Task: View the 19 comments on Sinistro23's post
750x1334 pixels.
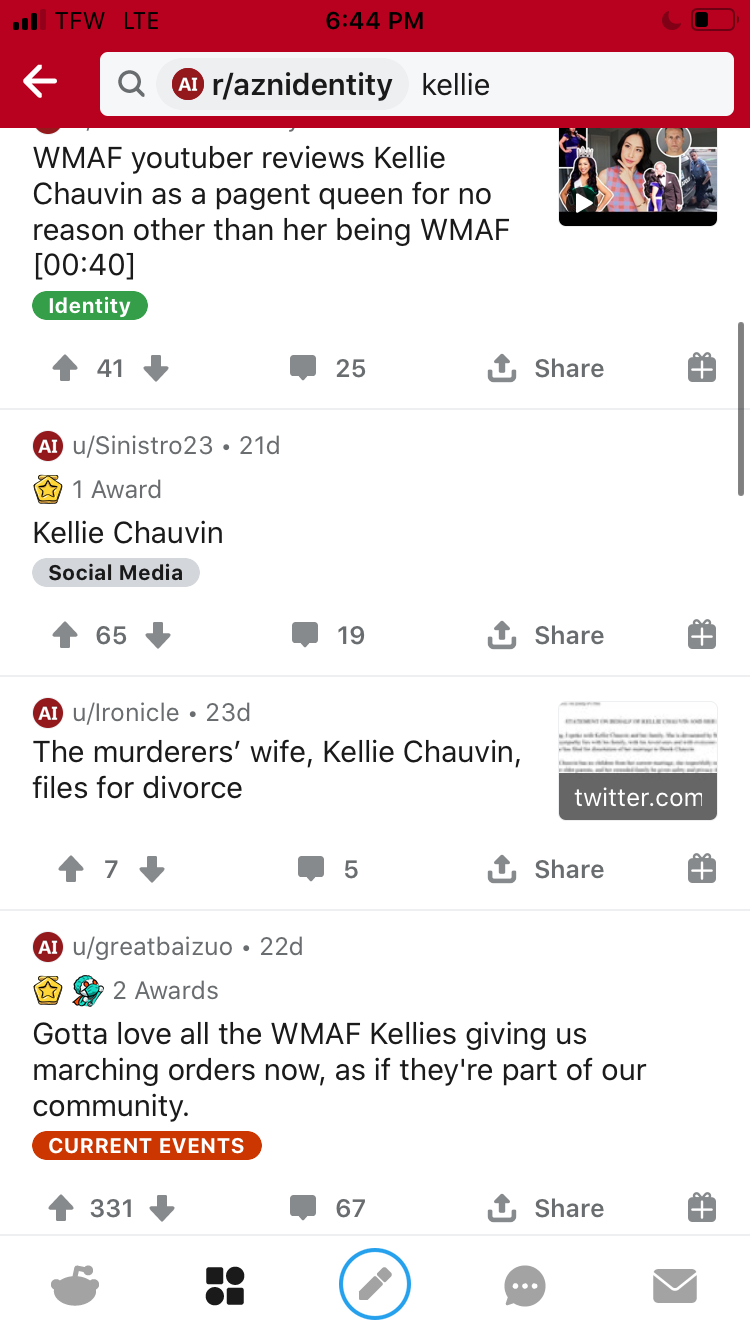Action: (x=328, y=636)
